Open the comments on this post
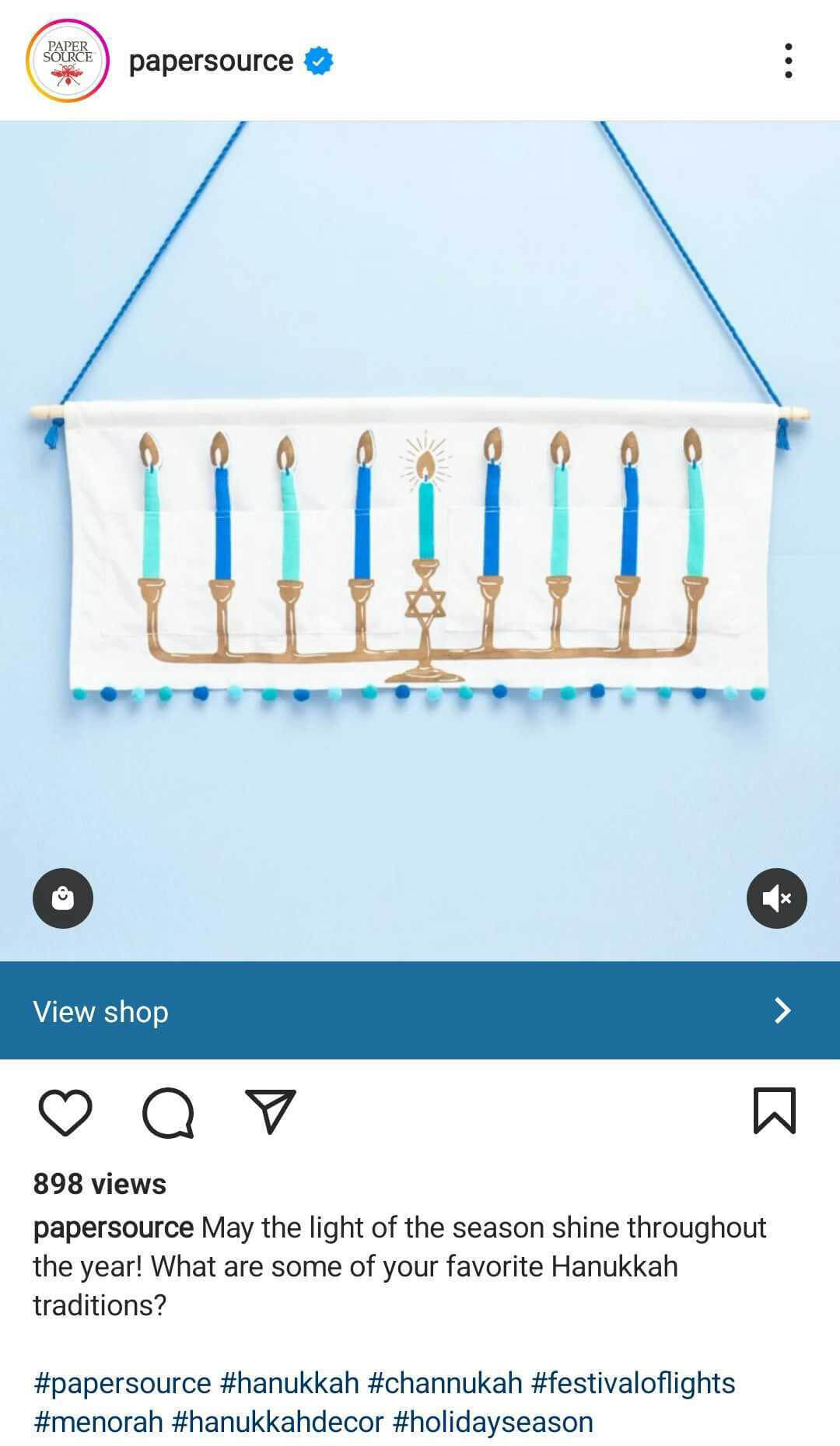 click(x=168, y=1112)
